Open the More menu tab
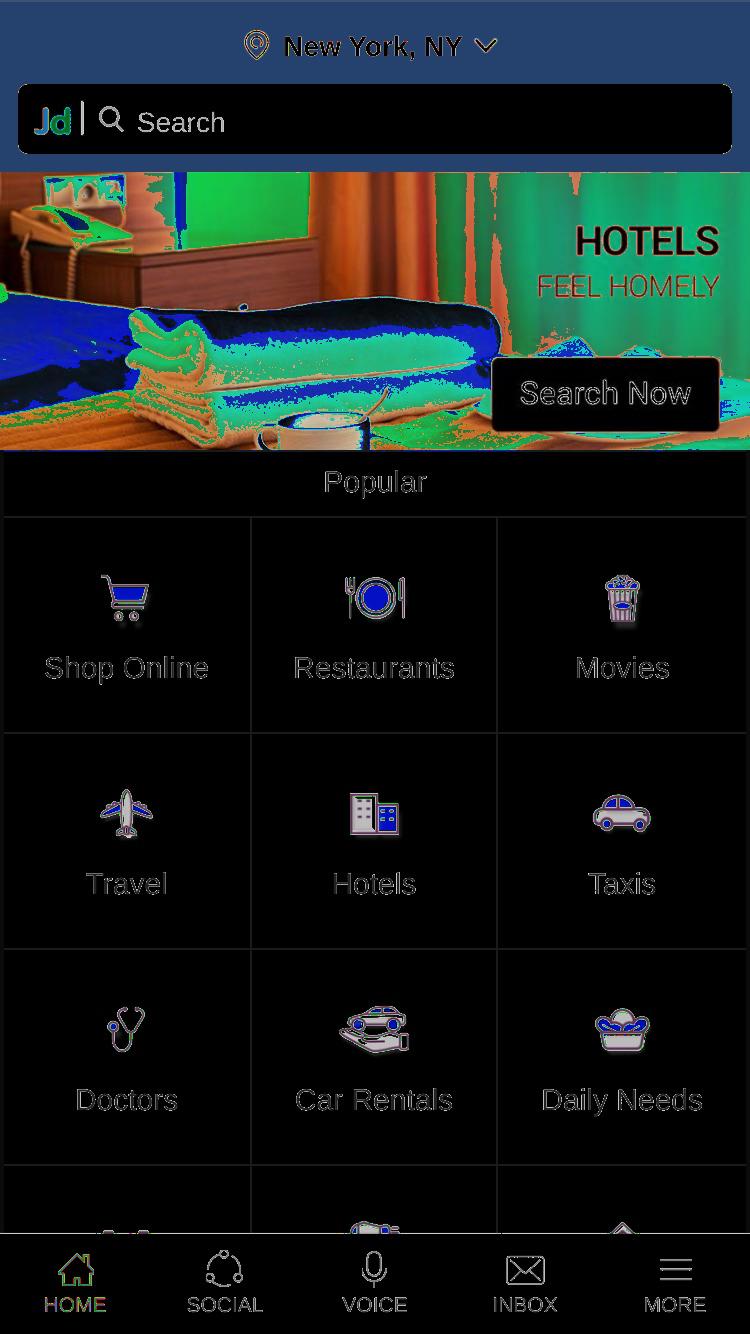 pyautogui.click(x=675, y=1284)
